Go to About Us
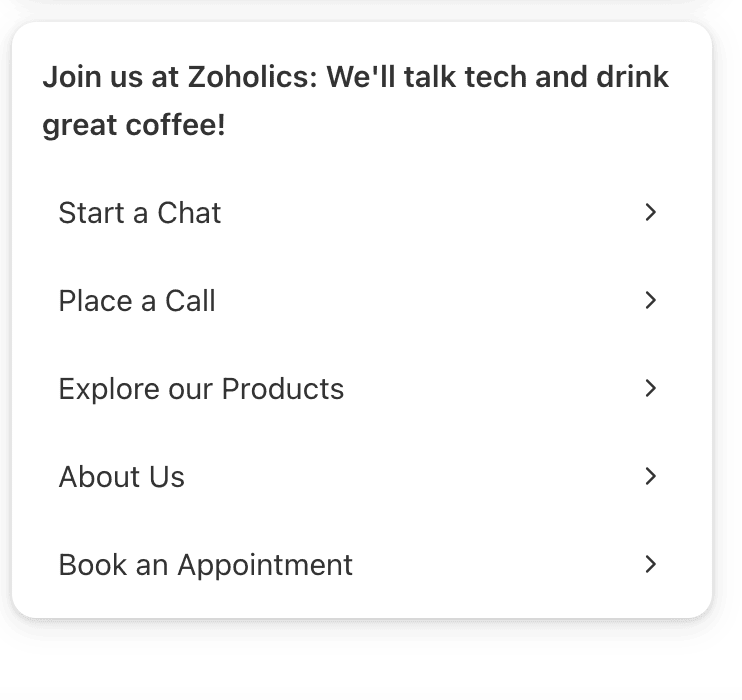Viewport: 742px width, 700px height. pos(122,477)
